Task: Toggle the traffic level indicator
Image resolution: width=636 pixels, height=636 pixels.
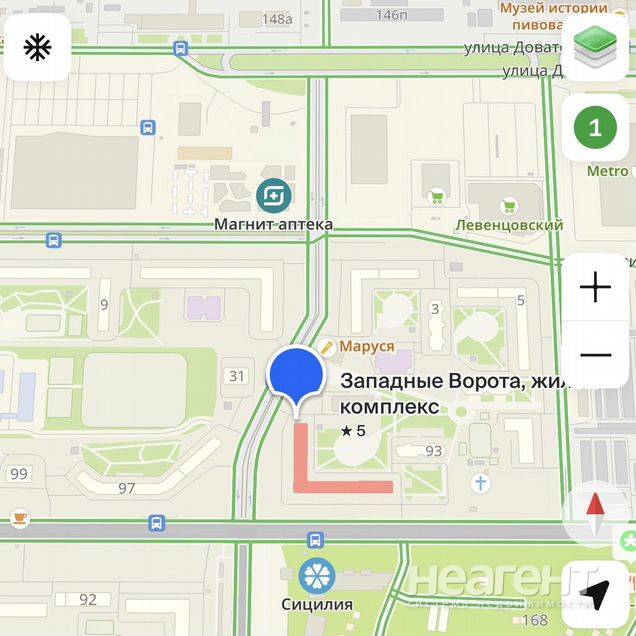Action: point(595,128)
